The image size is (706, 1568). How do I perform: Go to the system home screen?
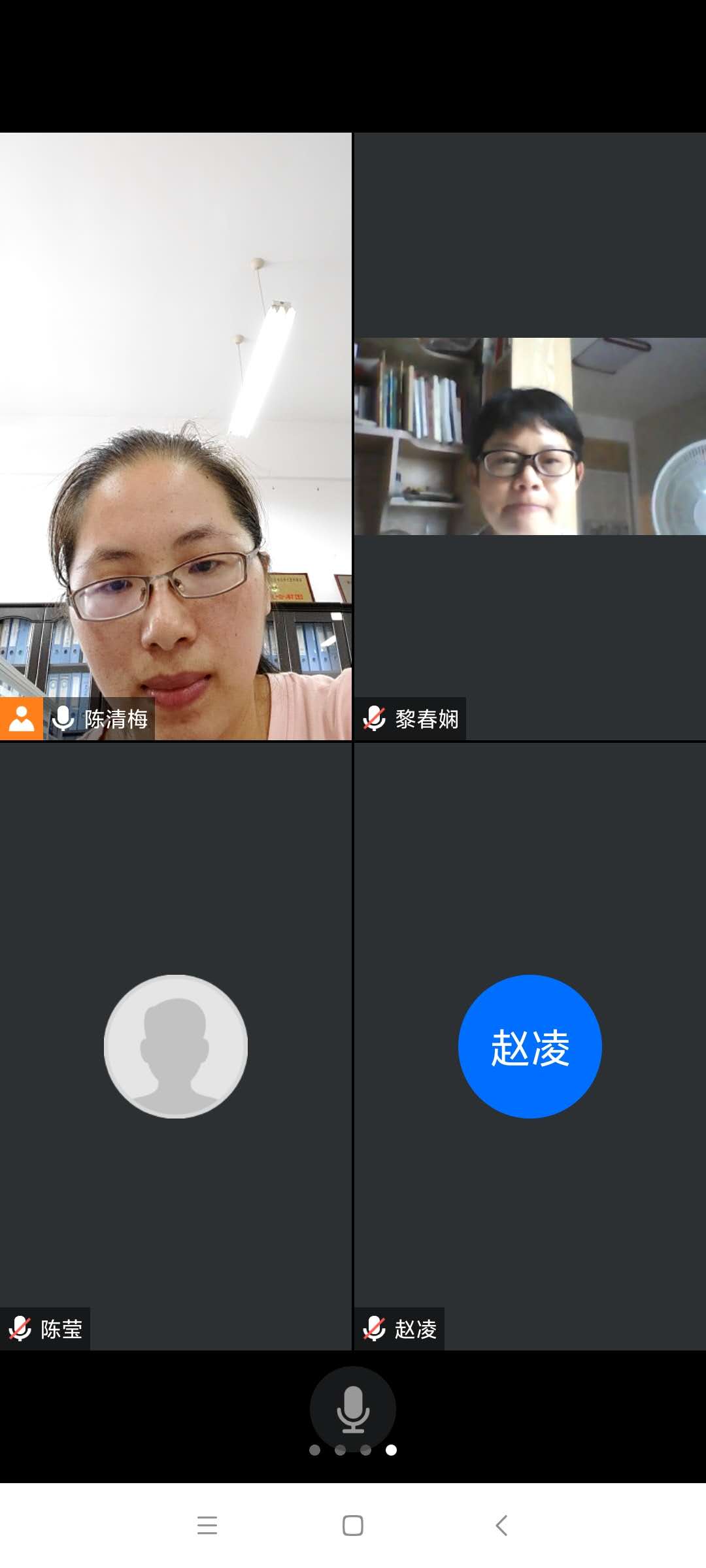[x=353, y=1526]
